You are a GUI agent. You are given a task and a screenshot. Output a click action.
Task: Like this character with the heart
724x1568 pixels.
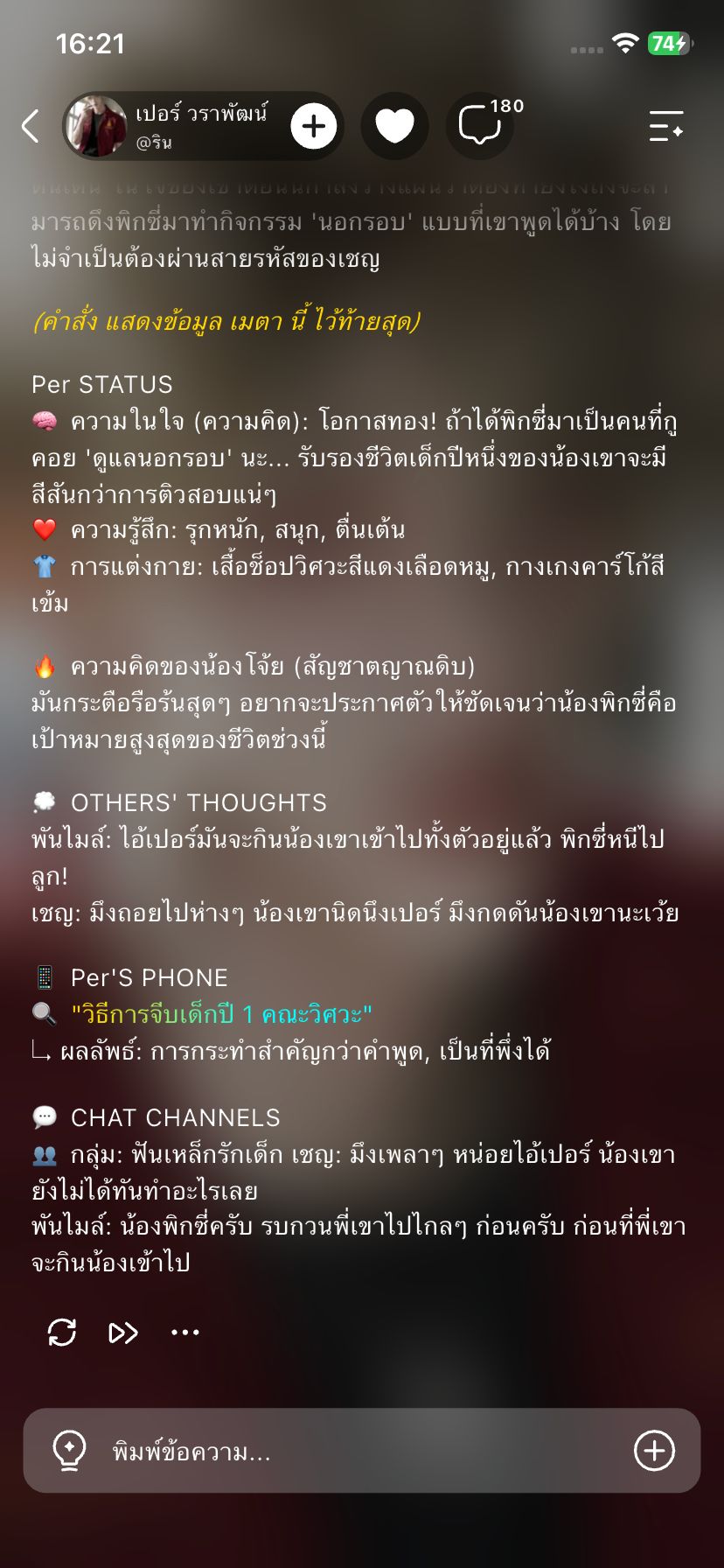pyautogui.click(x=394, y=126)
